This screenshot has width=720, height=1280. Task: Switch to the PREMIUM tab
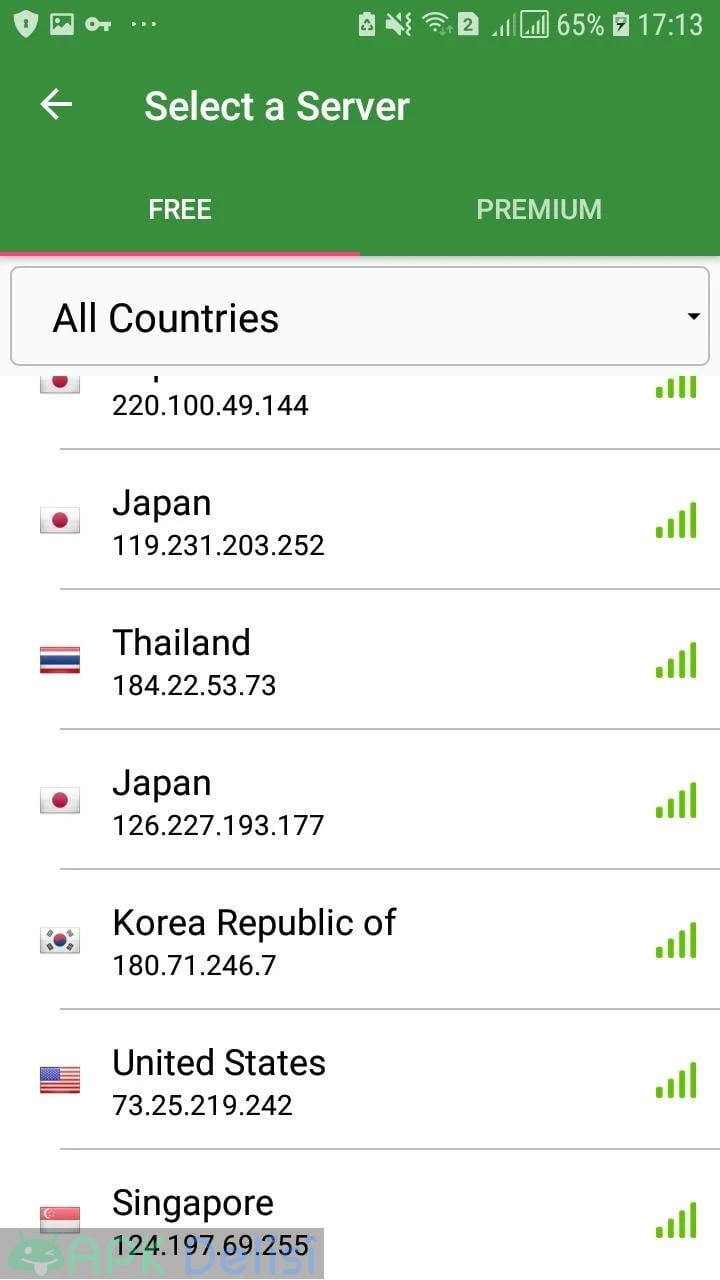[x=539, y=209]
